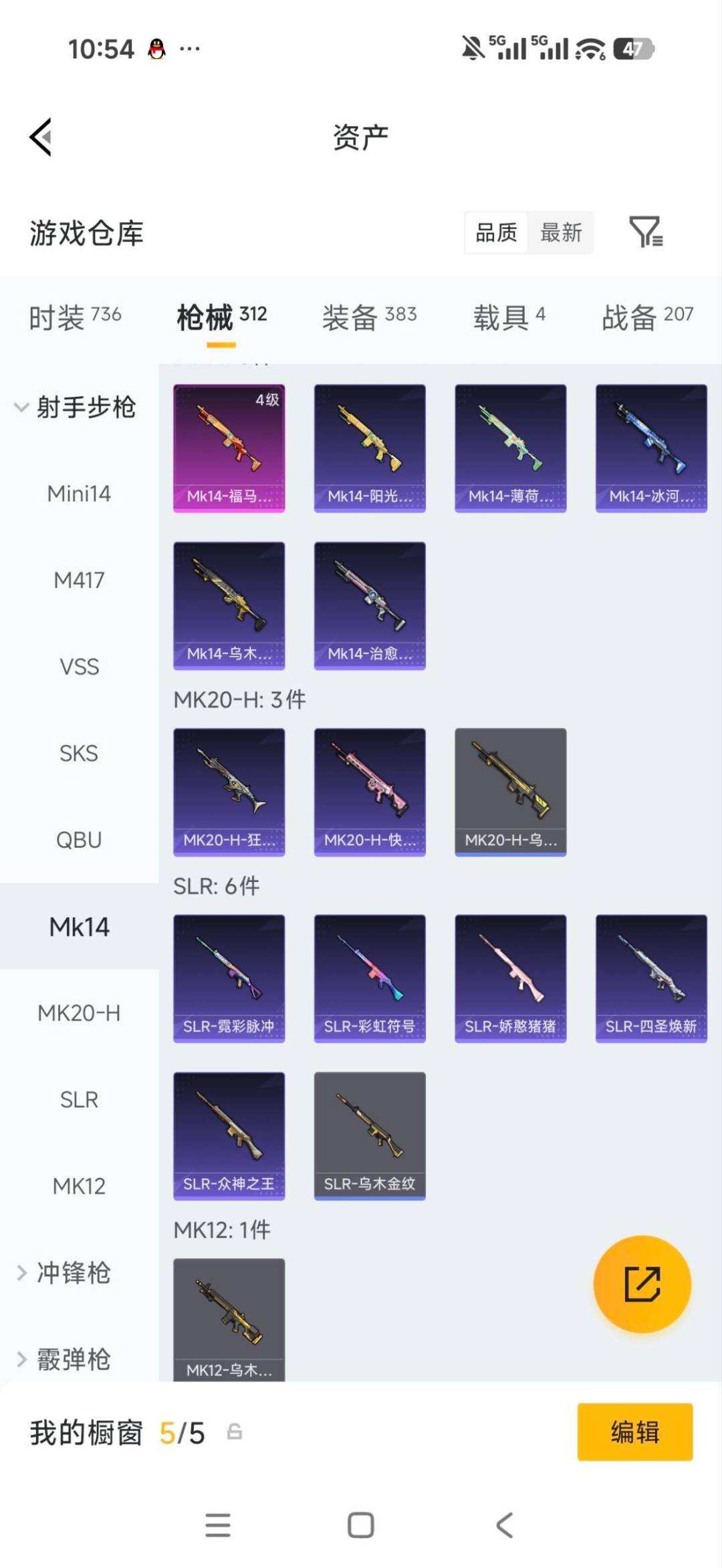Expand the 冲锋枪 category

pos(64,1273)
